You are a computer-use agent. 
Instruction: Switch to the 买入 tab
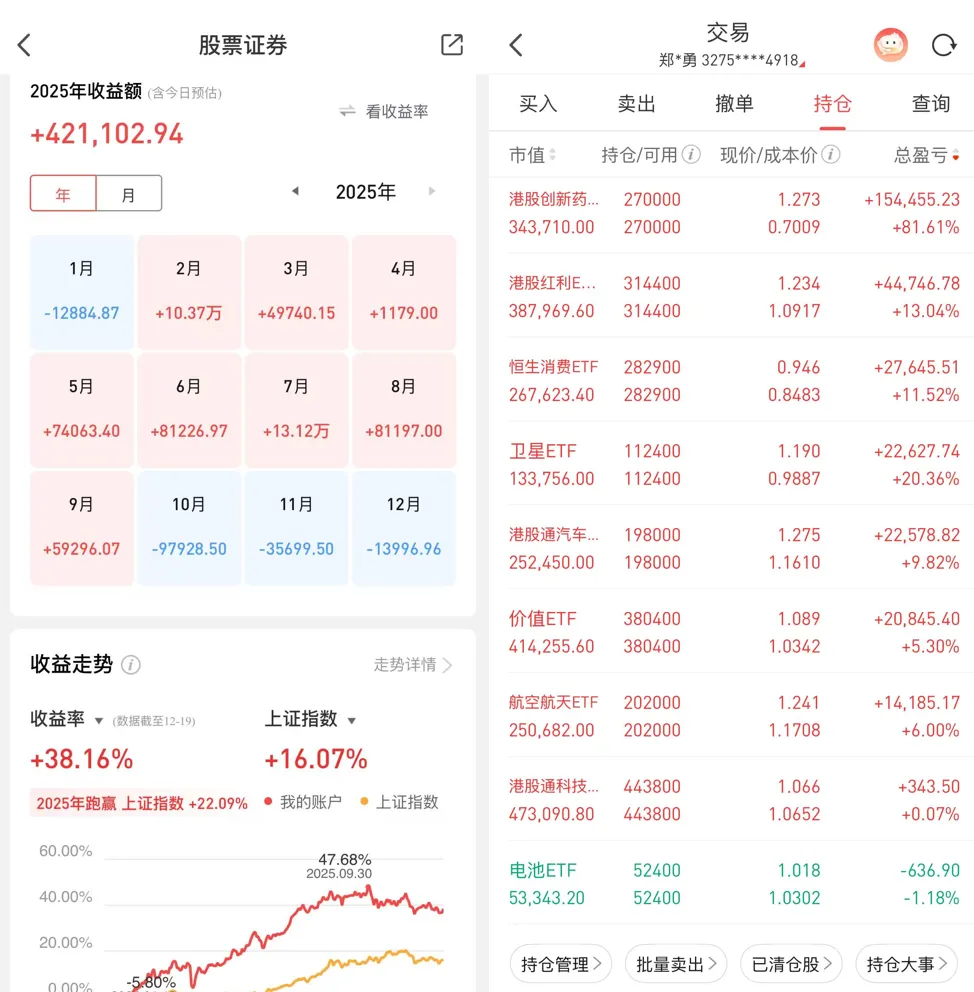pyautogui.click(x=538, y=103)
